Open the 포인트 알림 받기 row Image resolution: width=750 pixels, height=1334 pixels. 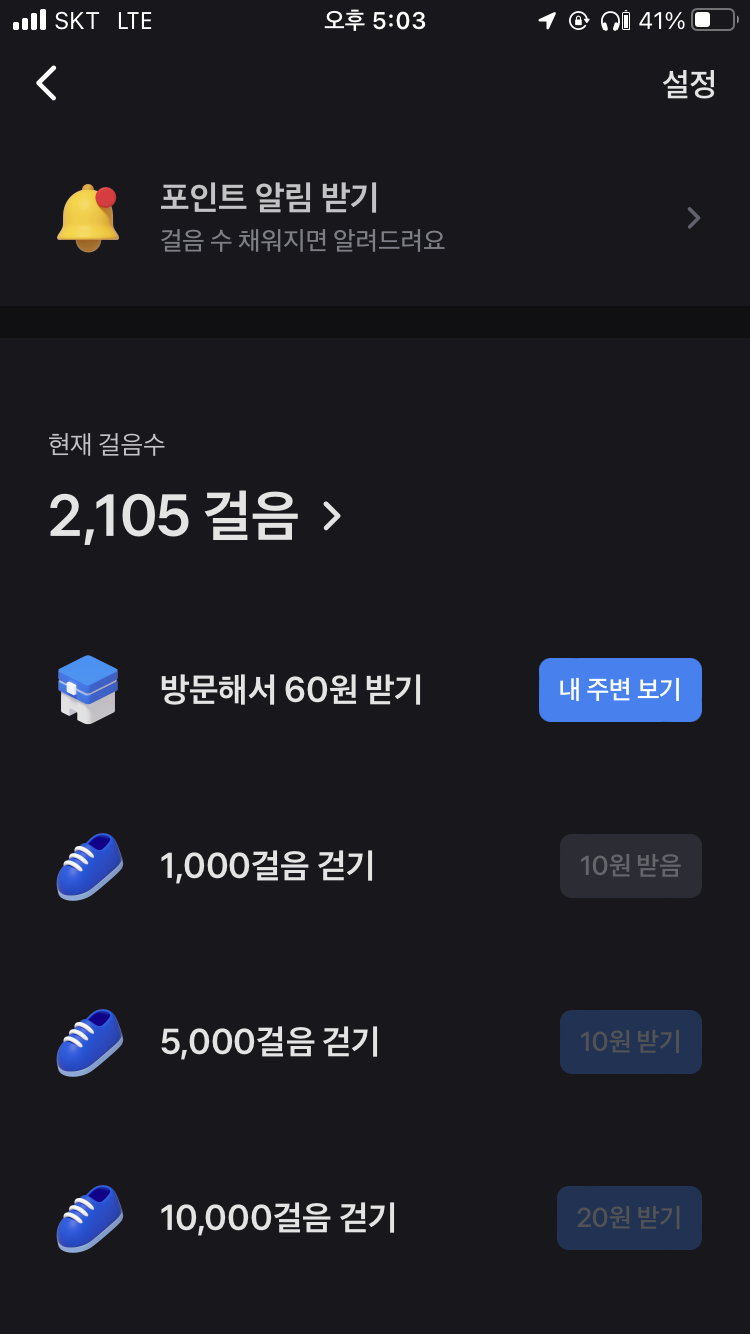[375, 217]
